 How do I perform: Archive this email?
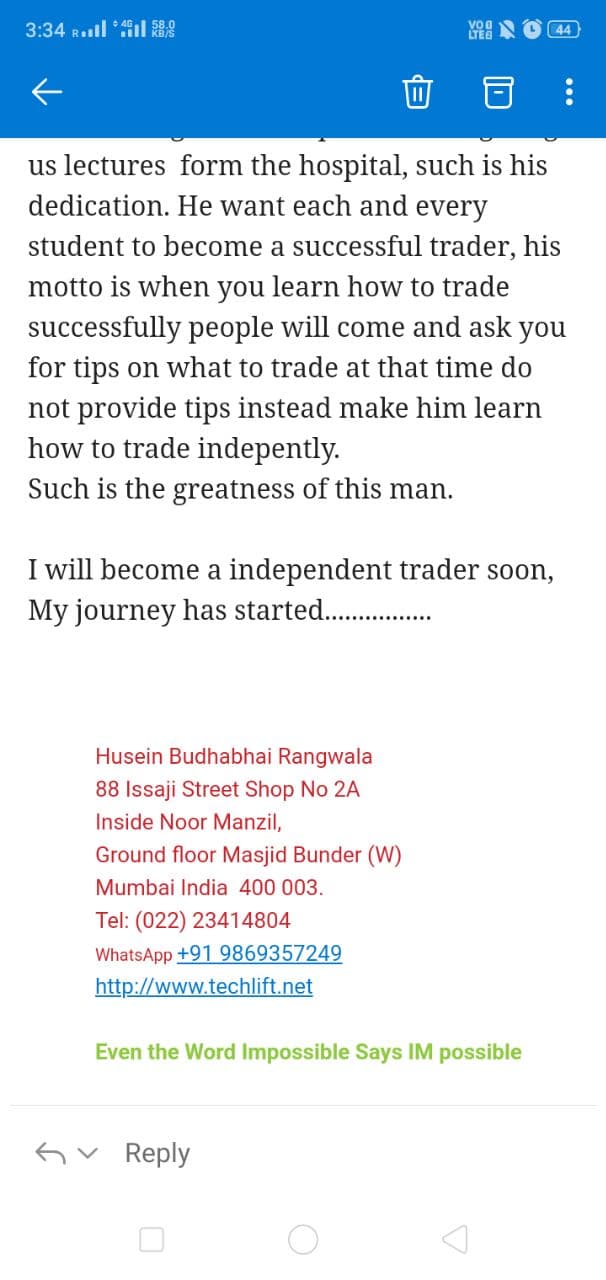click(497, 93)
